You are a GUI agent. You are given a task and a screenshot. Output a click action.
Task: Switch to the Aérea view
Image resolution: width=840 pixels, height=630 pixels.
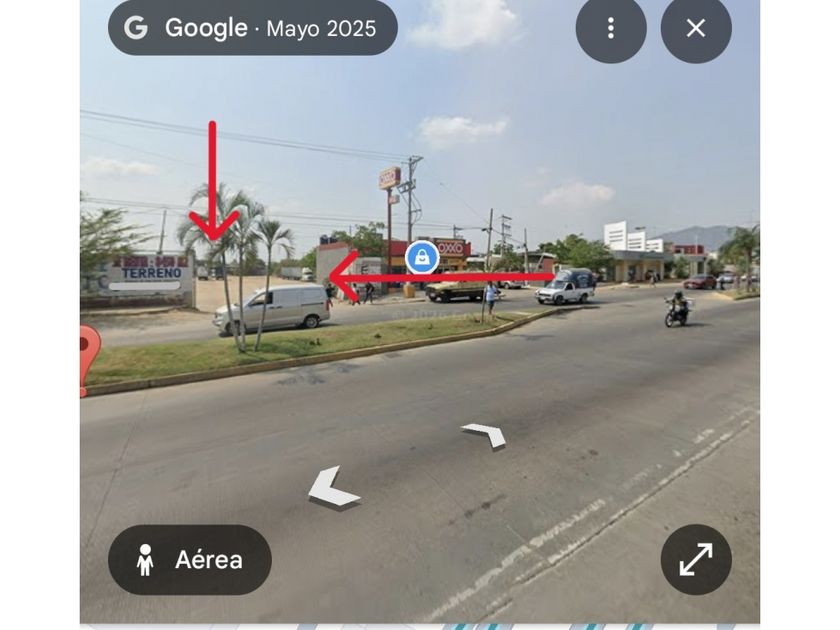point(190,559)
